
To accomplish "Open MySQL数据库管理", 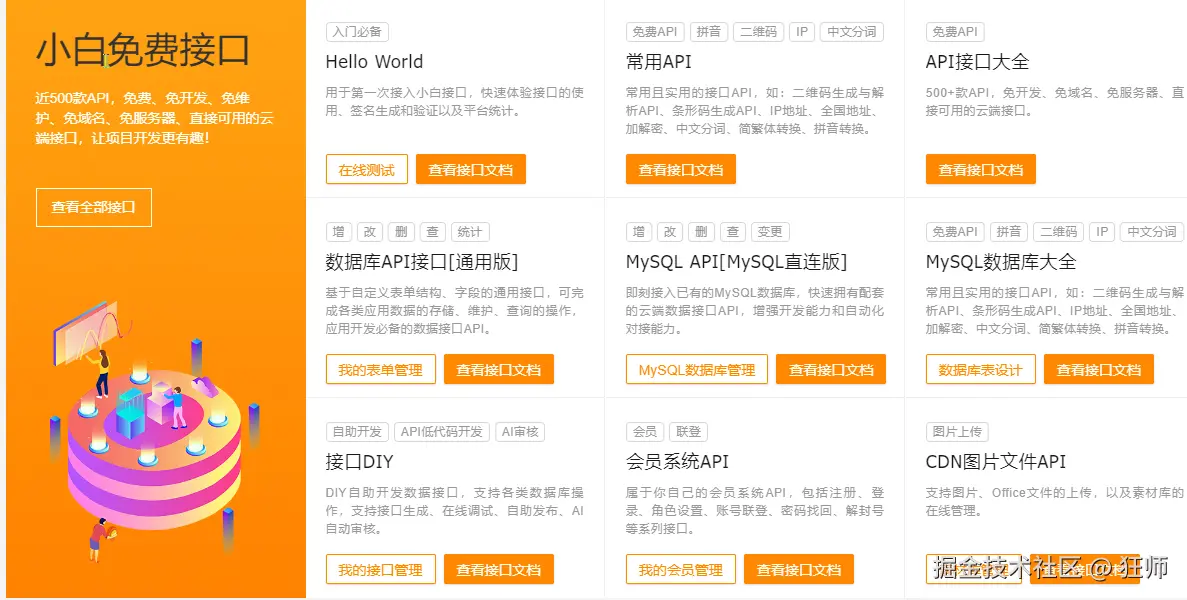I will click(696, 370).
